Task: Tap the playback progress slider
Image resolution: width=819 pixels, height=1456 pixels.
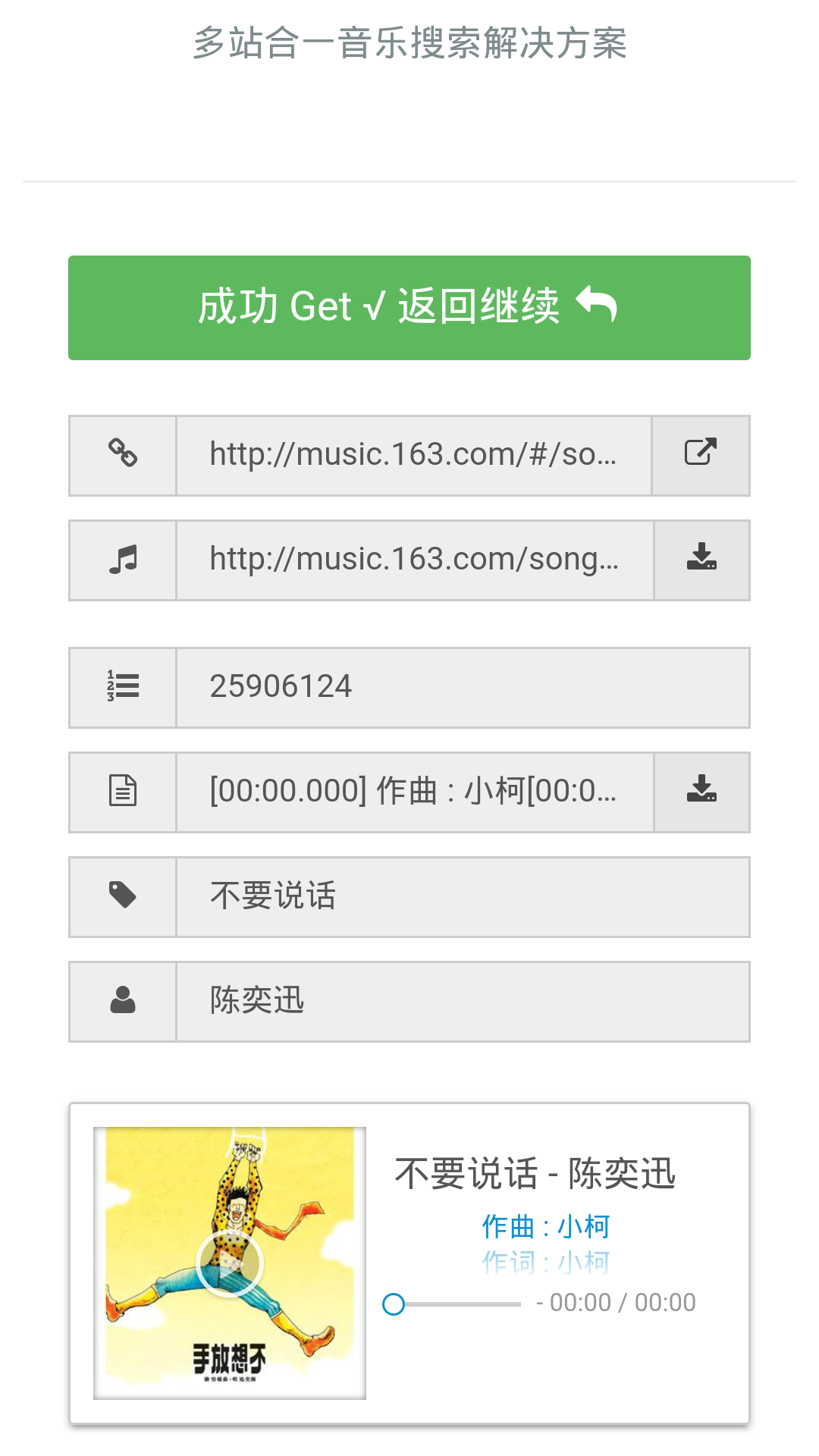Action: [x=452, y=1304]
